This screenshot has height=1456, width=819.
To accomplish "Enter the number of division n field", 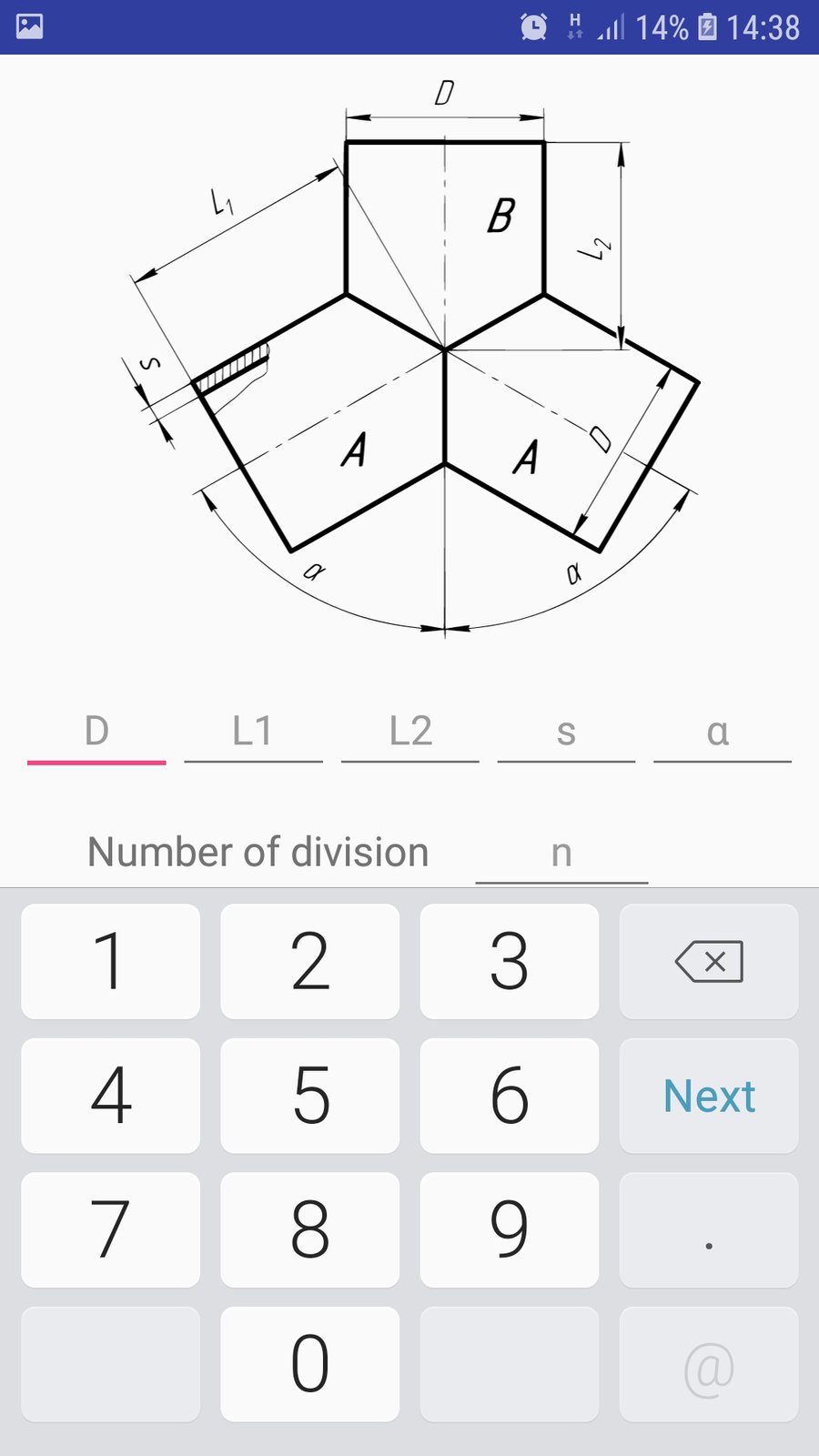I will click(561, 854).
